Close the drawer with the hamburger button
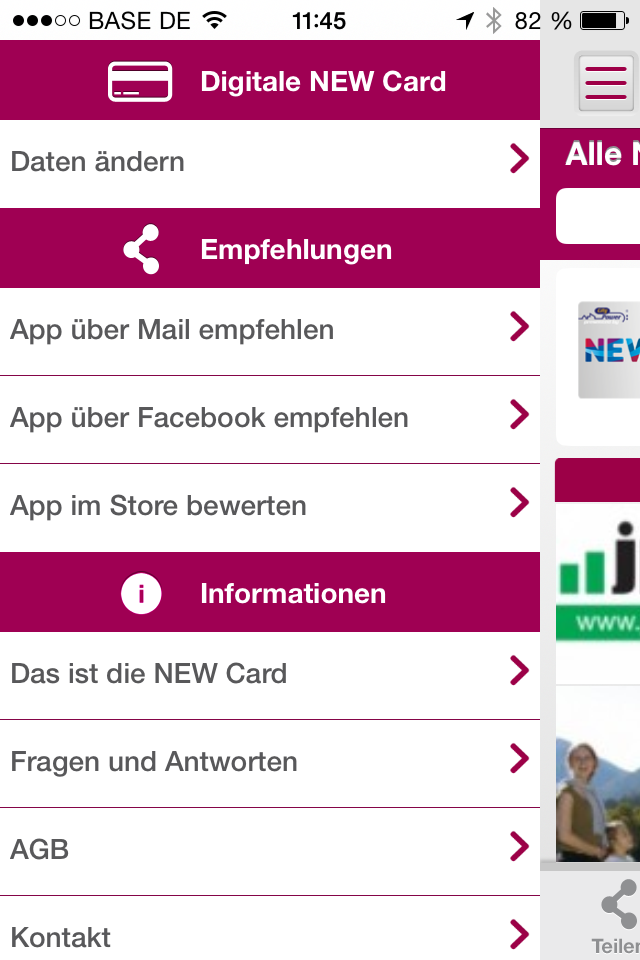The height and width of the screenshot is (960, 640). pos(606,82)
